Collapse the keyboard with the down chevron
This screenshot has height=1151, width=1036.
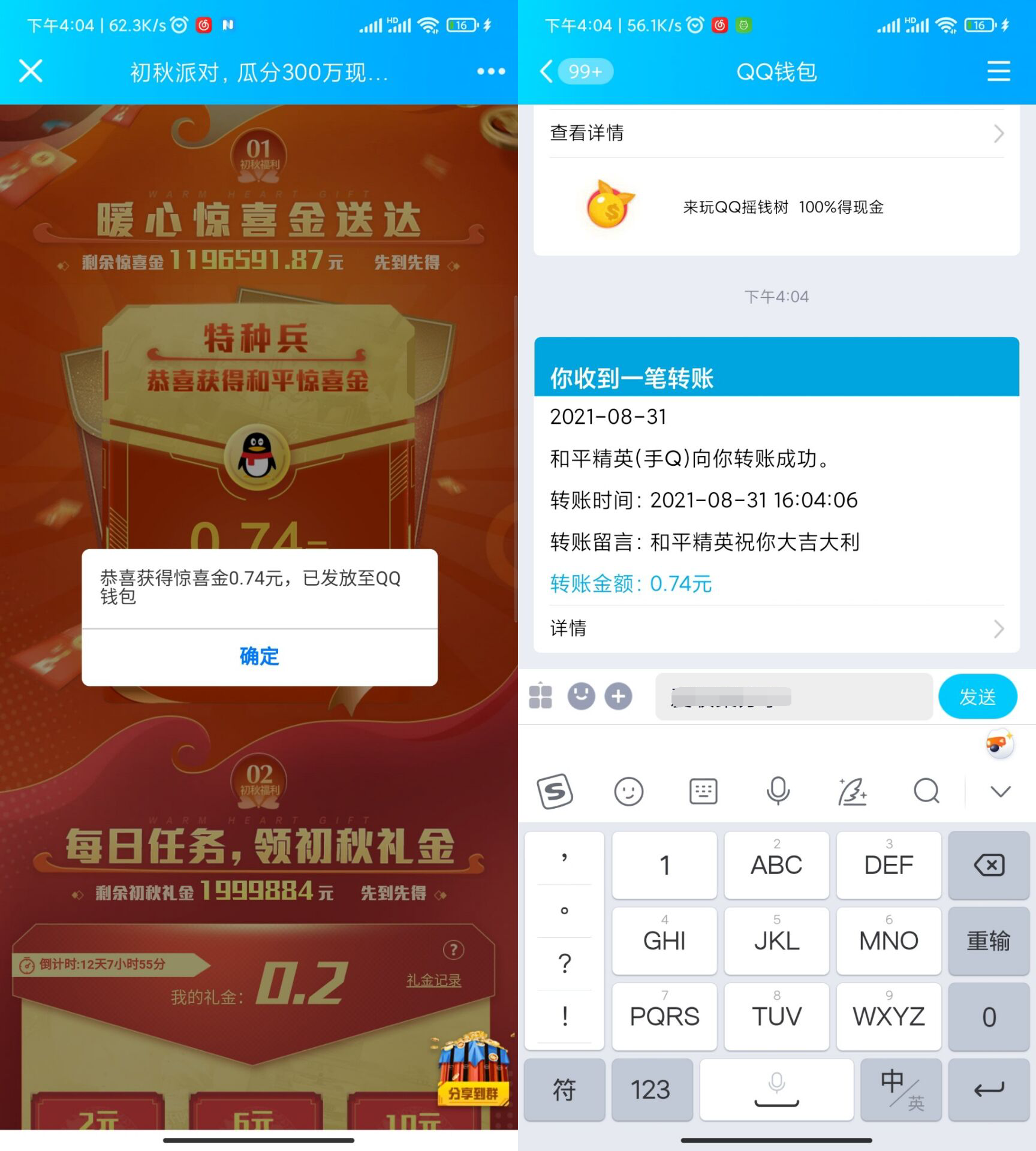[1000, 791]
